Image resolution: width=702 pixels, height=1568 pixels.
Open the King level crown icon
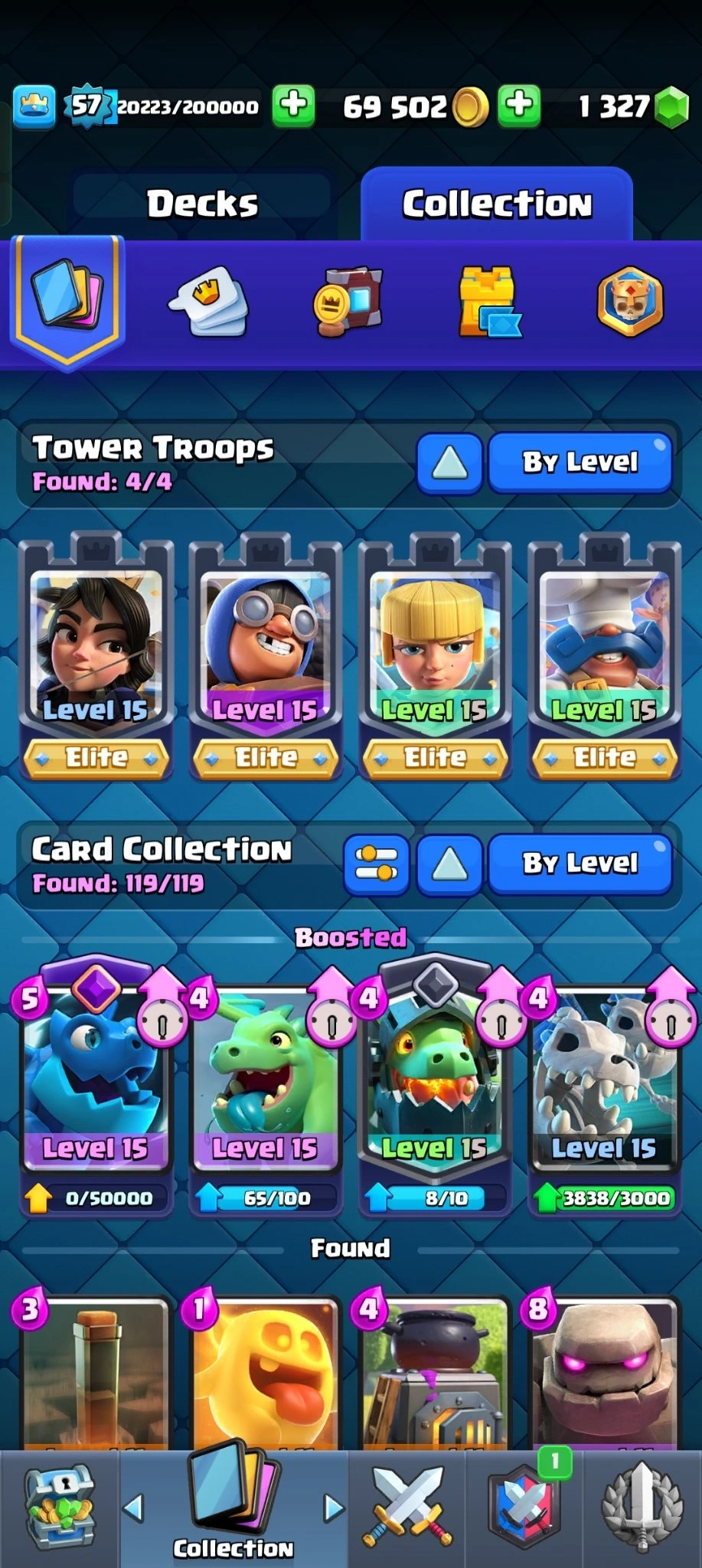34,106
